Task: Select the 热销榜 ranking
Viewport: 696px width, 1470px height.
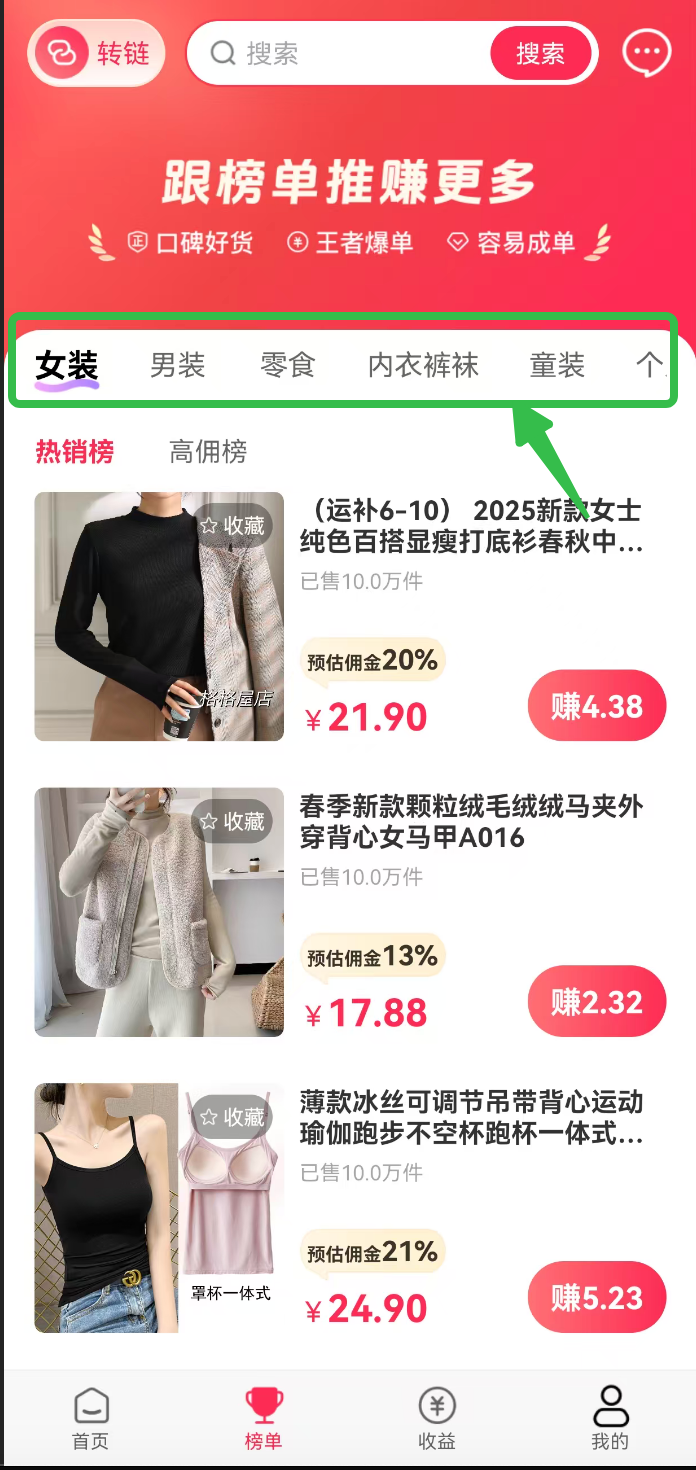Action: click(75, 452)
